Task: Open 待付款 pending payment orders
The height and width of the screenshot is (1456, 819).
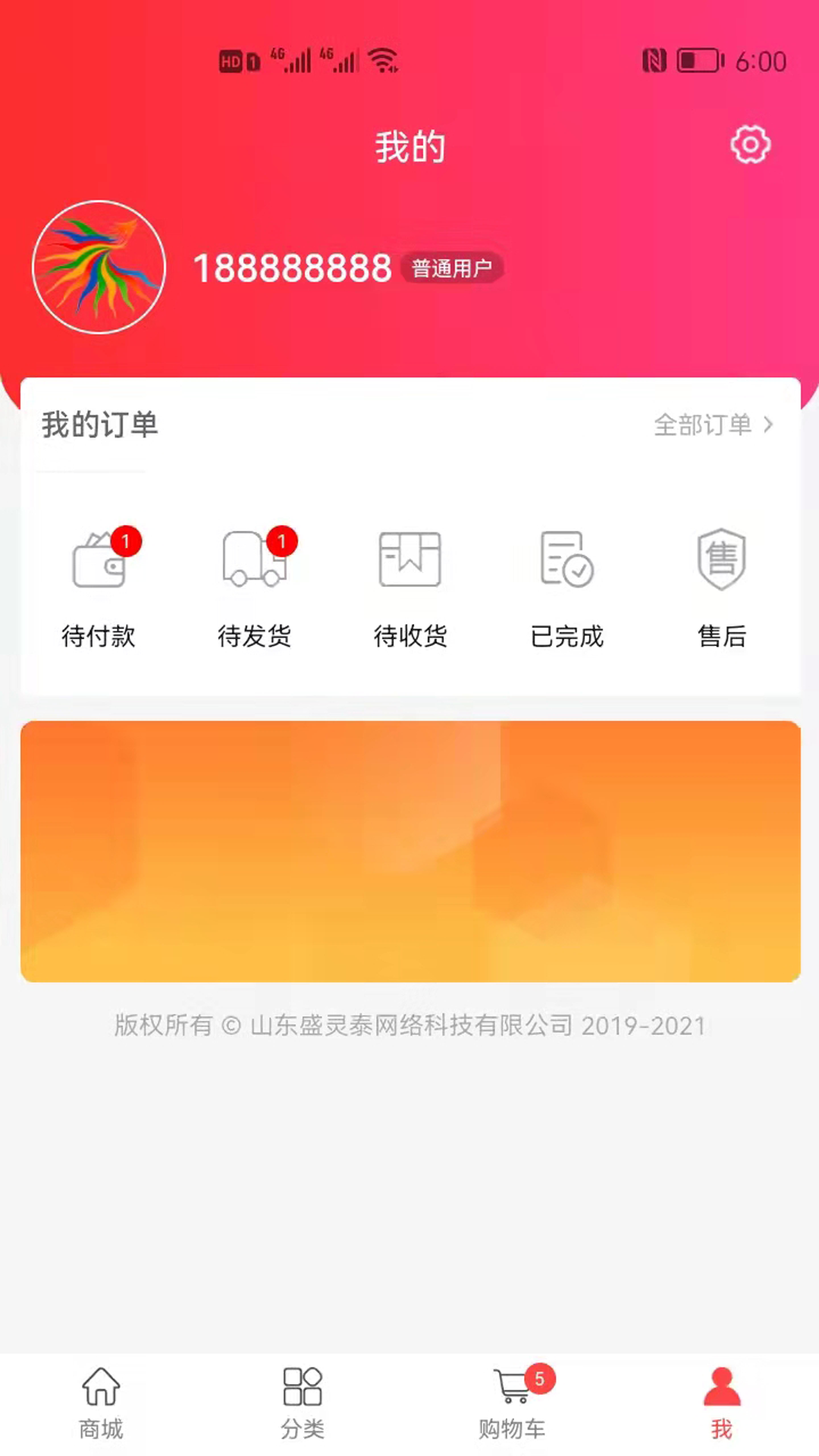Action: 99,585
